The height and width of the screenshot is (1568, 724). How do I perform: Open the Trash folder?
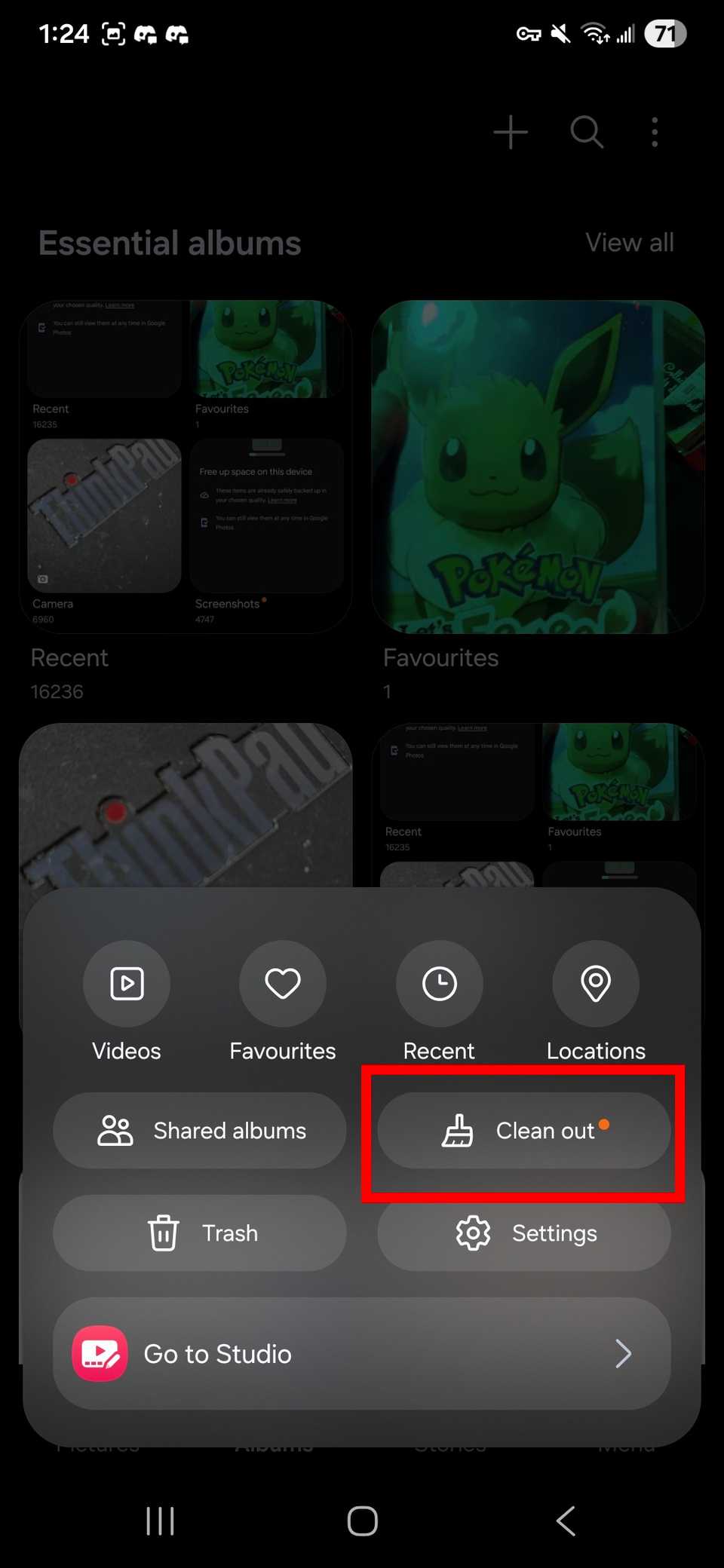pyautogui.click(x=200, y=1233)
